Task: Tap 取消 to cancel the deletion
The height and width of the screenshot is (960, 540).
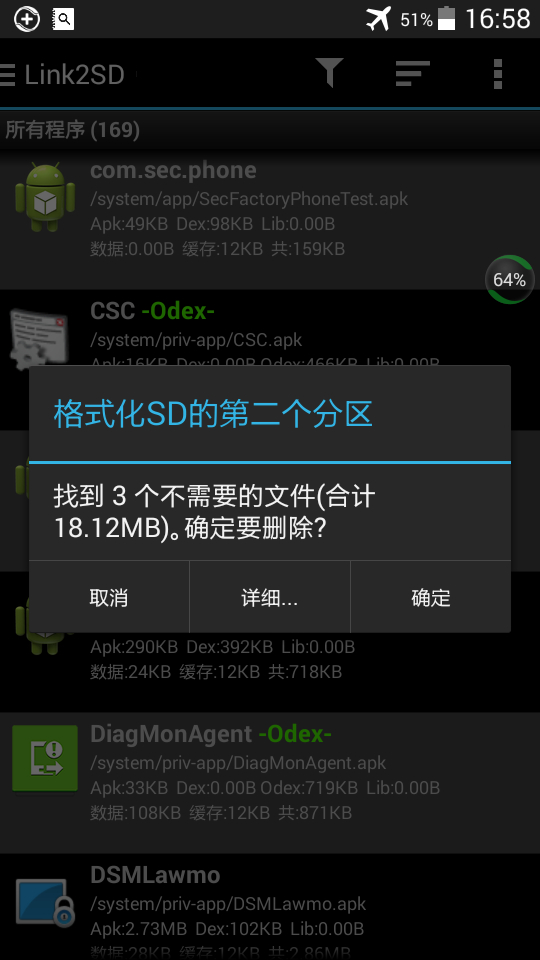Action: tap(109, 597)
